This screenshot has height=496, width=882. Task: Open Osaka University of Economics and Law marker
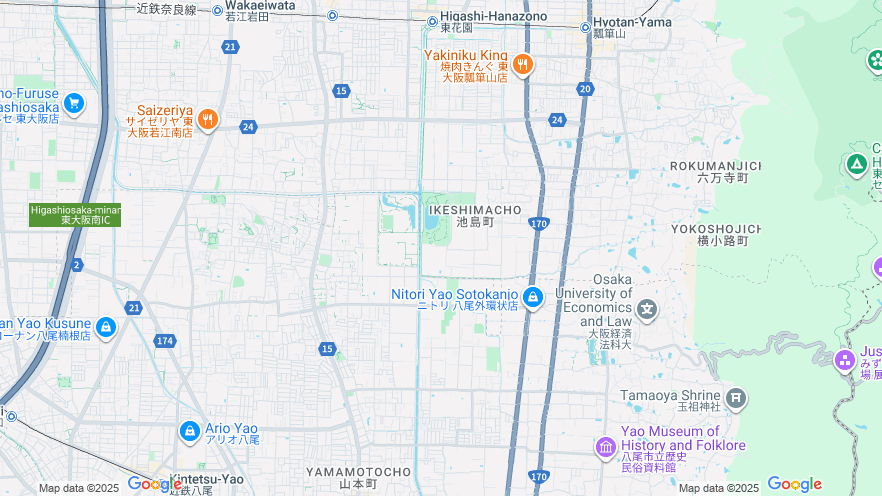click(647, 309)
